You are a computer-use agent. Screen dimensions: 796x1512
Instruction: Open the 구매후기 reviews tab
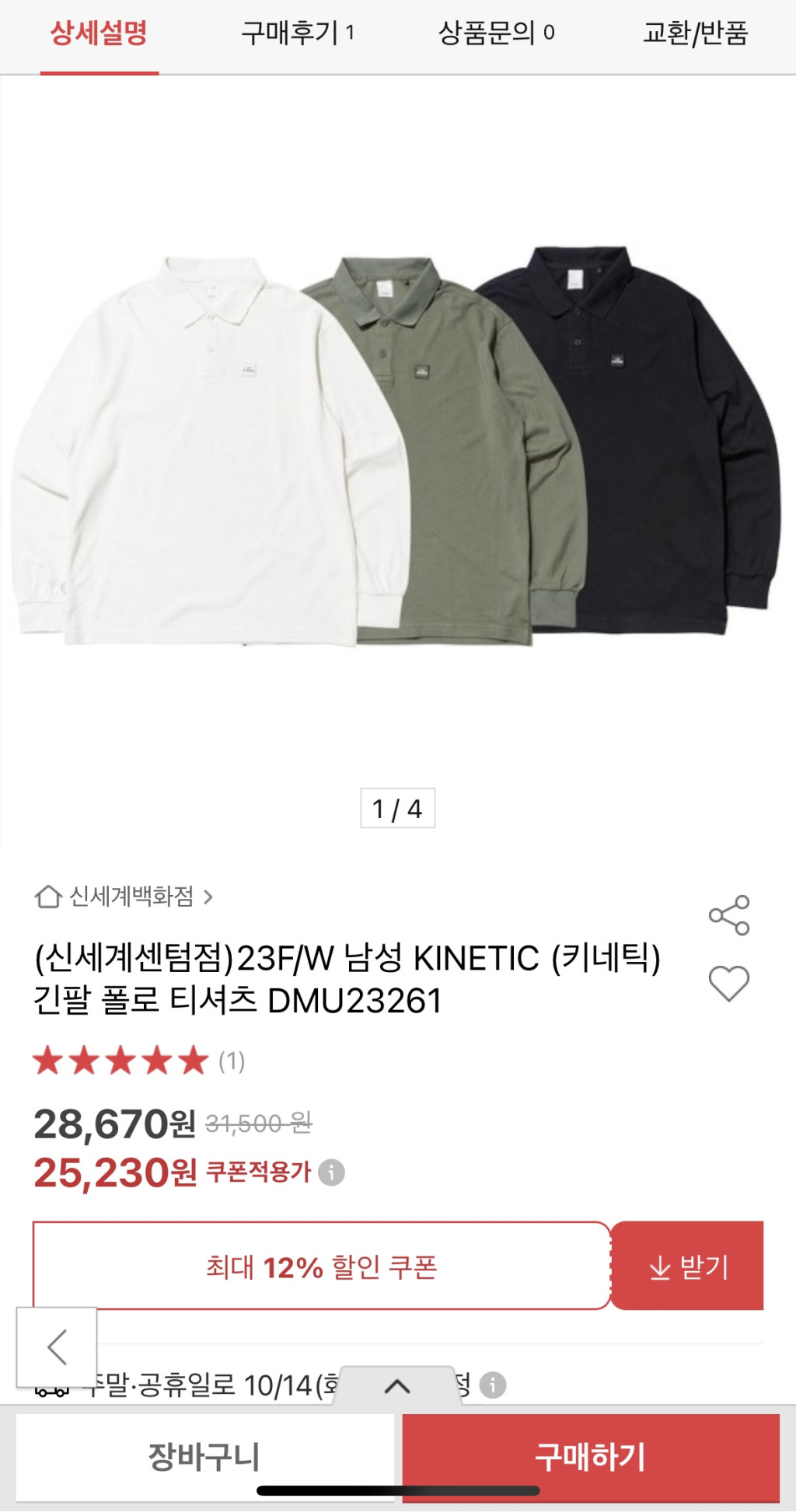click(x=298, y=34)
